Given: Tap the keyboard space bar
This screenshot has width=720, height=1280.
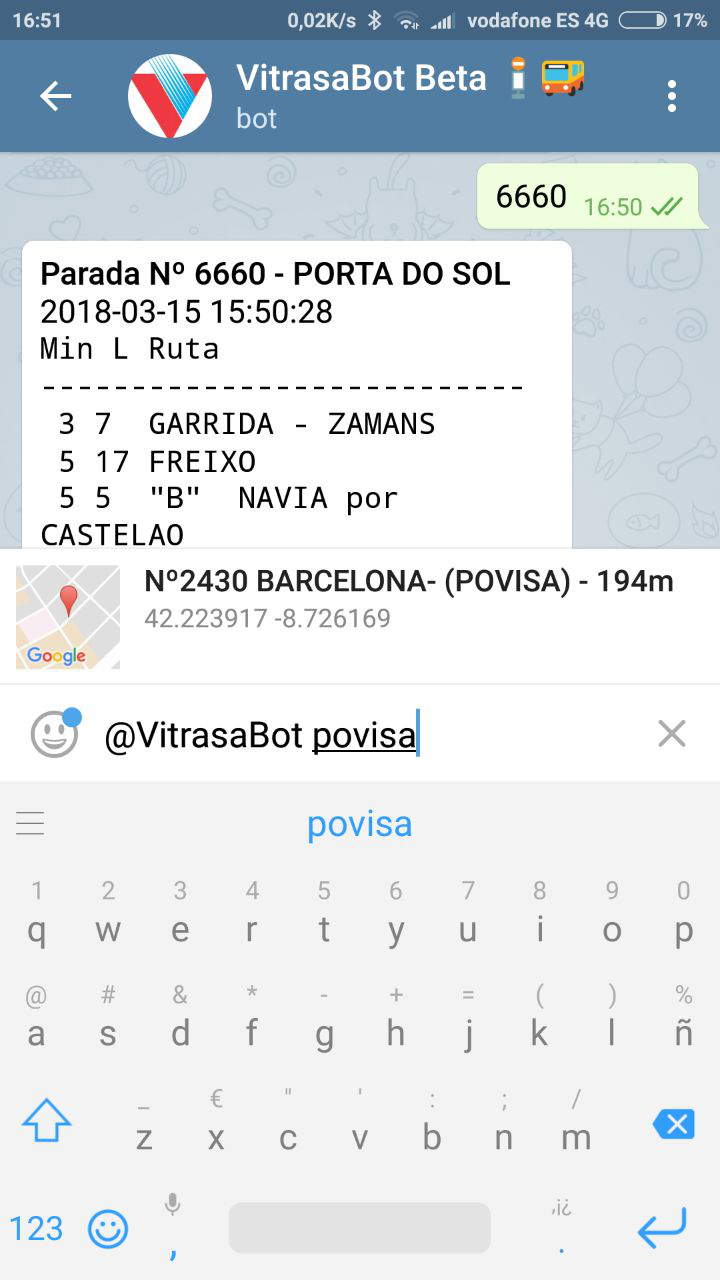Looking at the screenshot, I should coord(360,1228).
